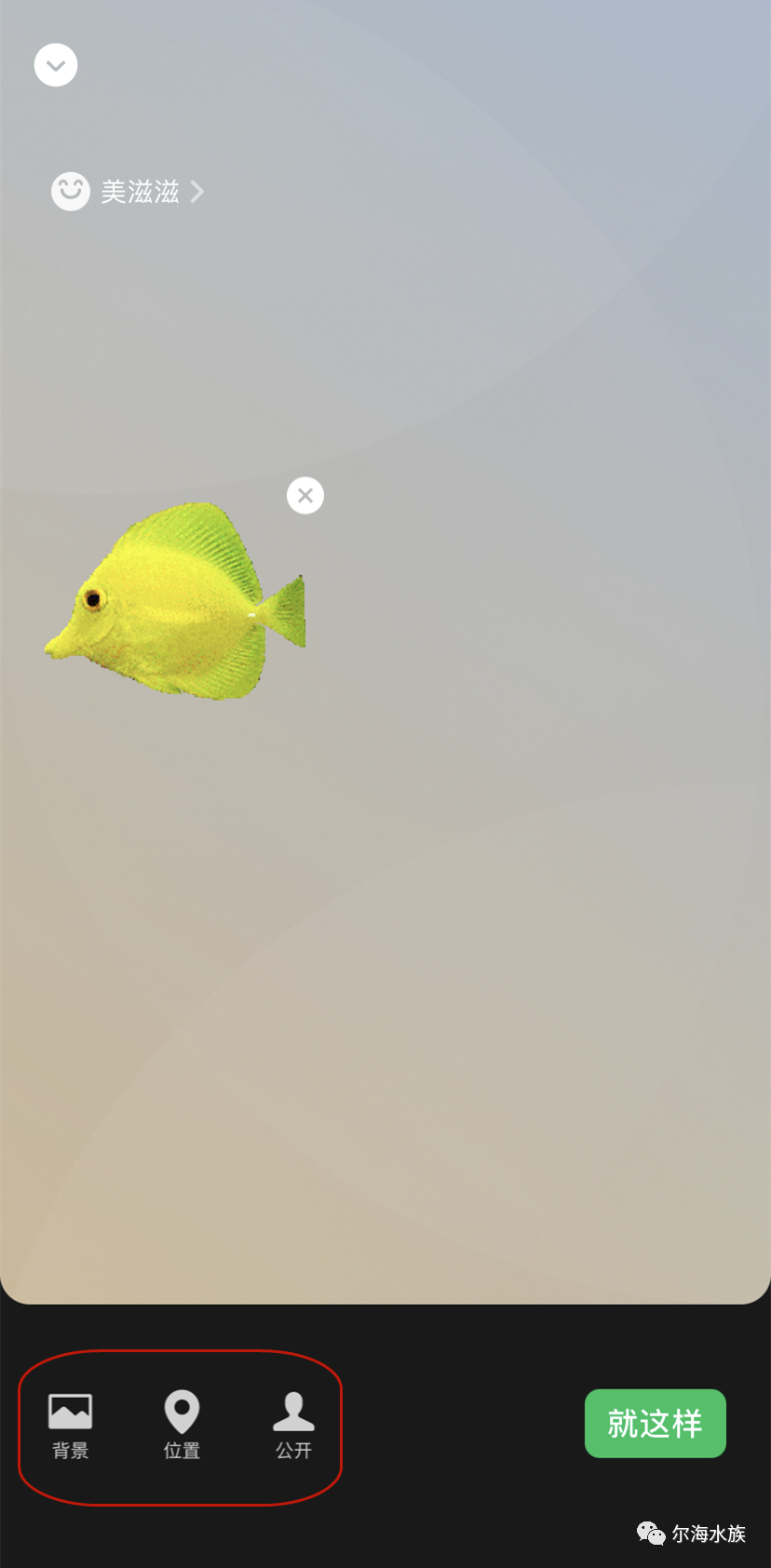Remove the yellow fish sticker
The image size is (771, 1568).
305,495
